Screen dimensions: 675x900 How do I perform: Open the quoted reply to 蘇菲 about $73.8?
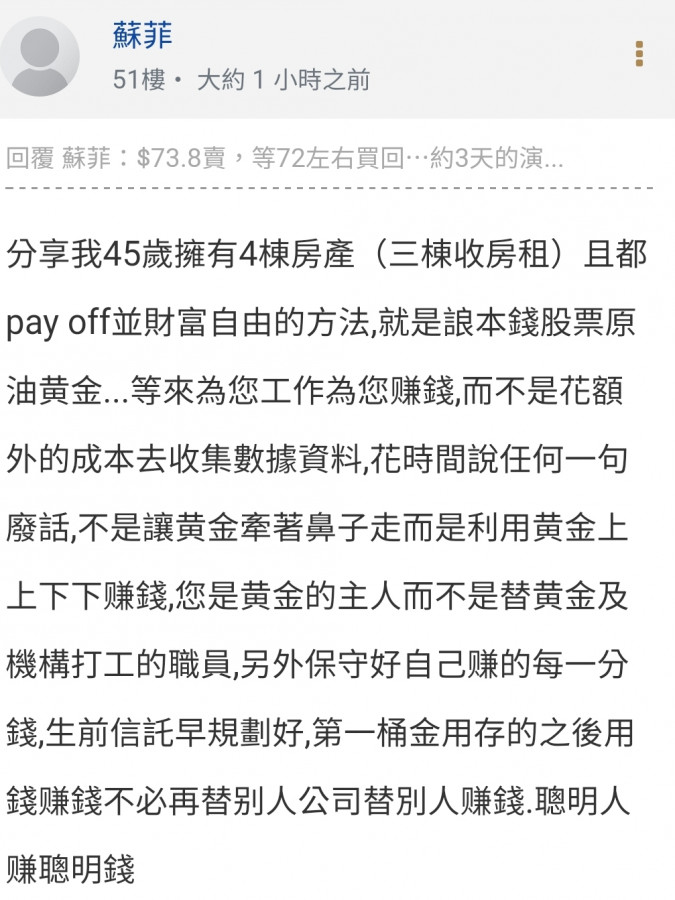[285, 158]
